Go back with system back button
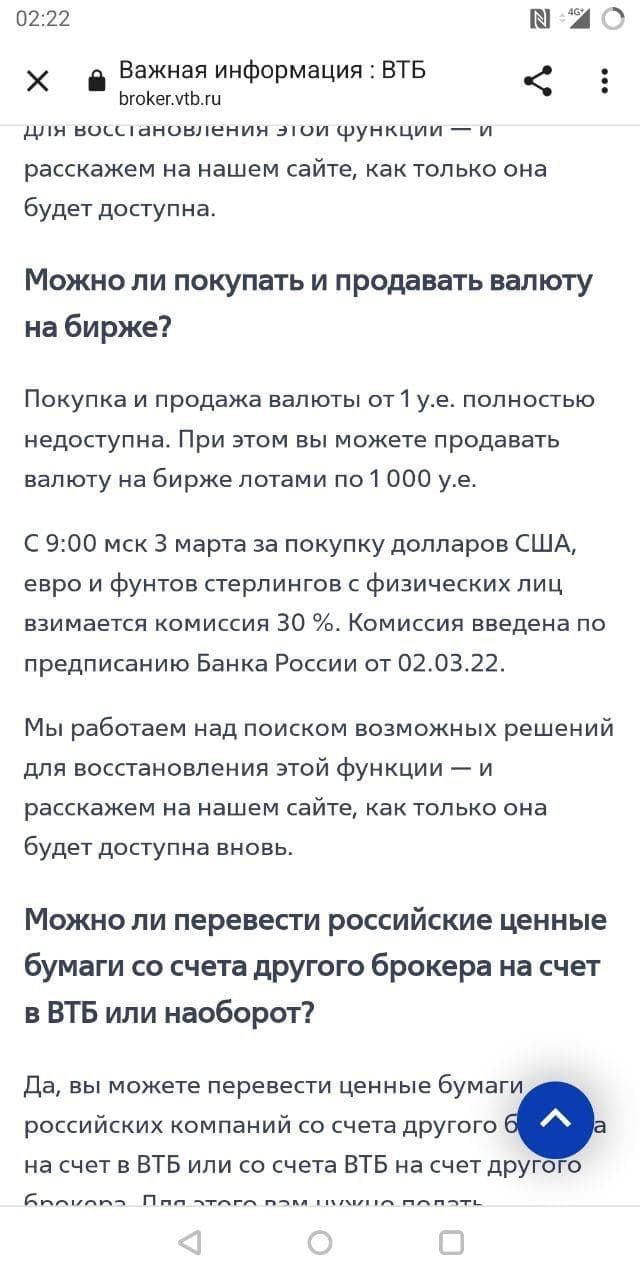The image size is (640, 1280). tap(189, 1242)
